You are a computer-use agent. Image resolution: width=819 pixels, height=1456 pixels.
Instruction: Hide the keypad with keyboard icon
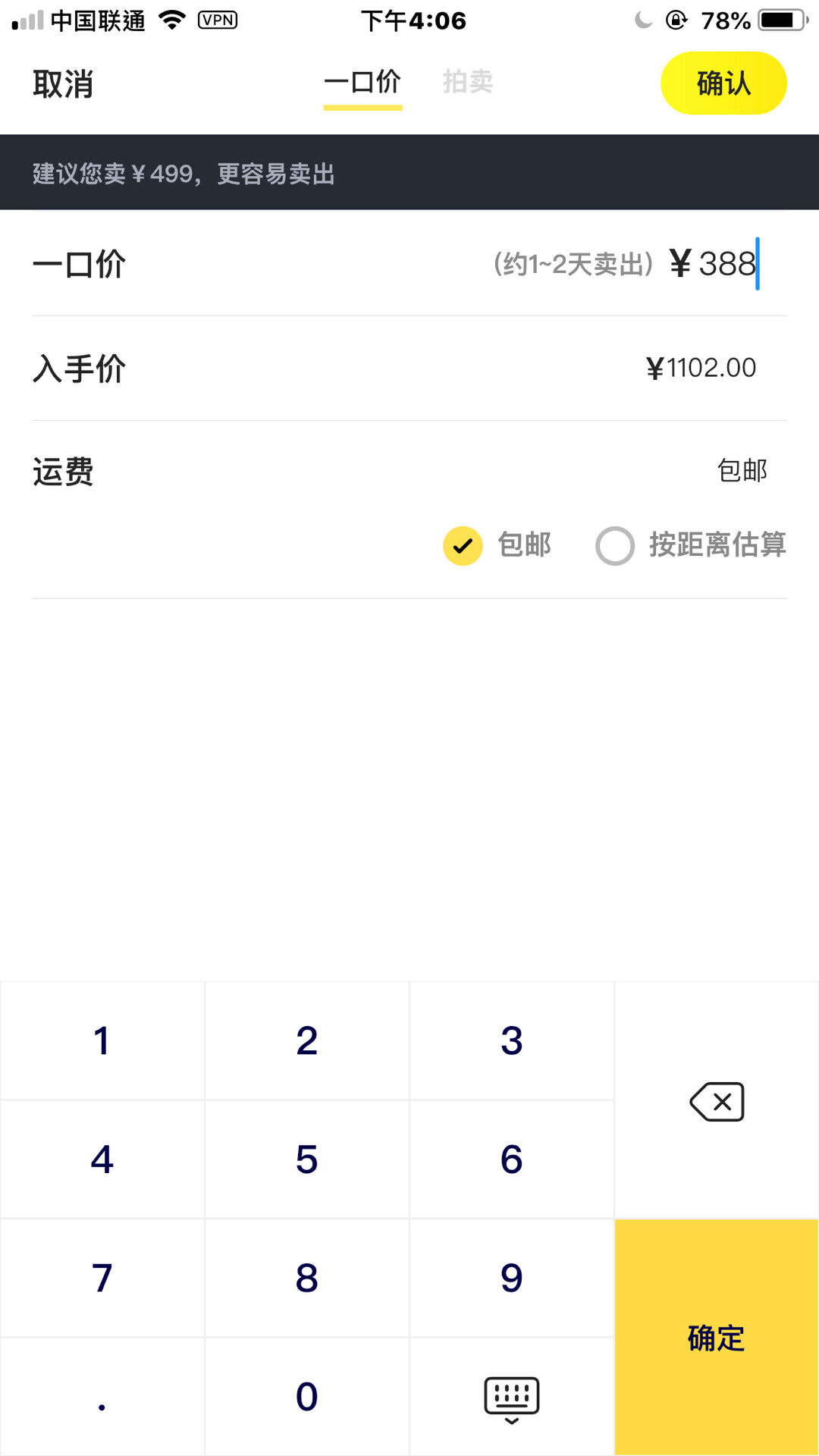(512, 1397)
